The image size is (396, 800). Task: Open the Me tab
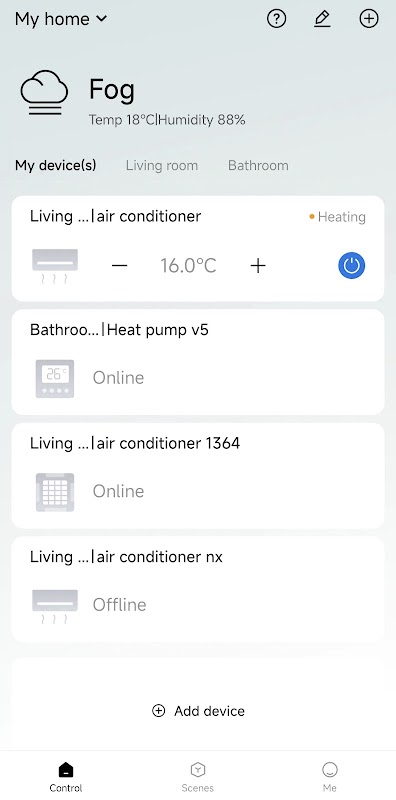point(330,777)
